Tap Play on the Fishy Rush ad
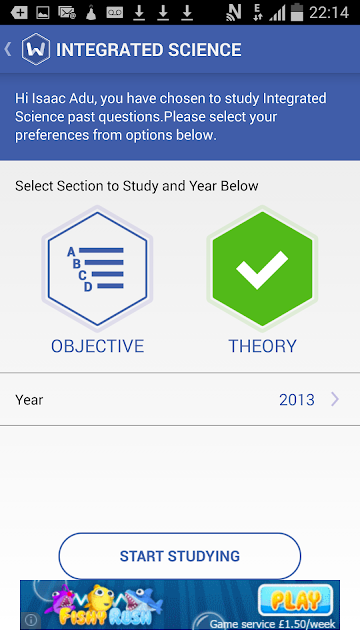The width and height of the screenshot is (360, 640). pyautogui.click(x=296, y=600)
